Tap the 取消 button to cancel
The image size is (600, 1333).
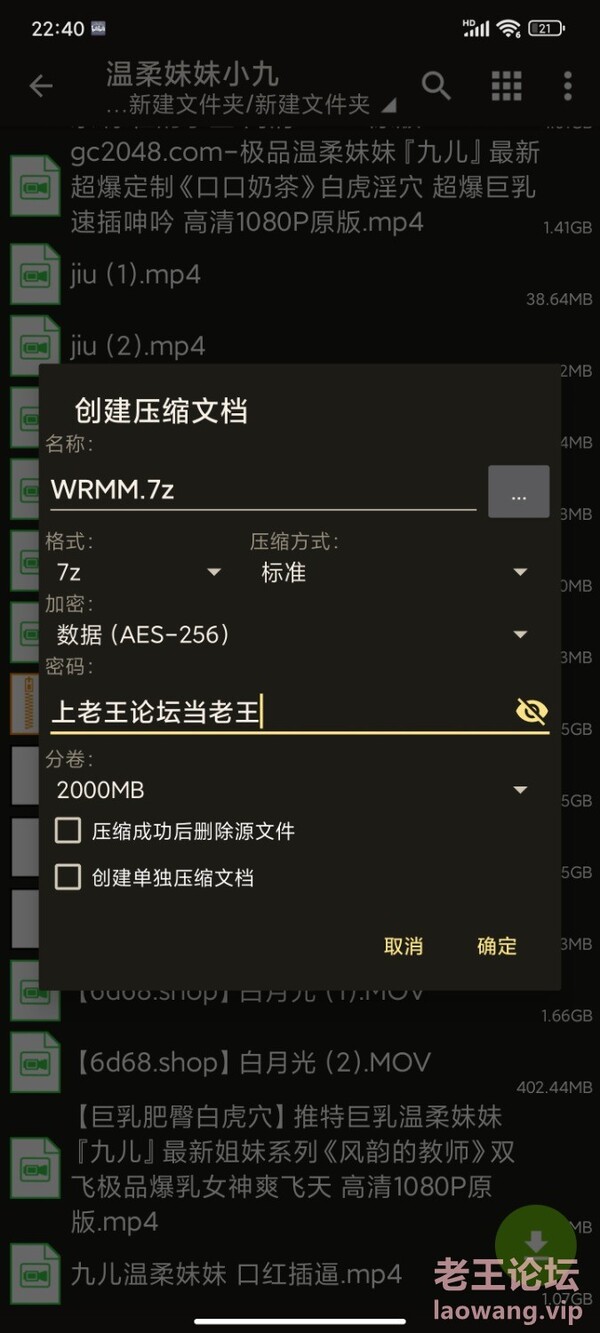coord(403,946)
